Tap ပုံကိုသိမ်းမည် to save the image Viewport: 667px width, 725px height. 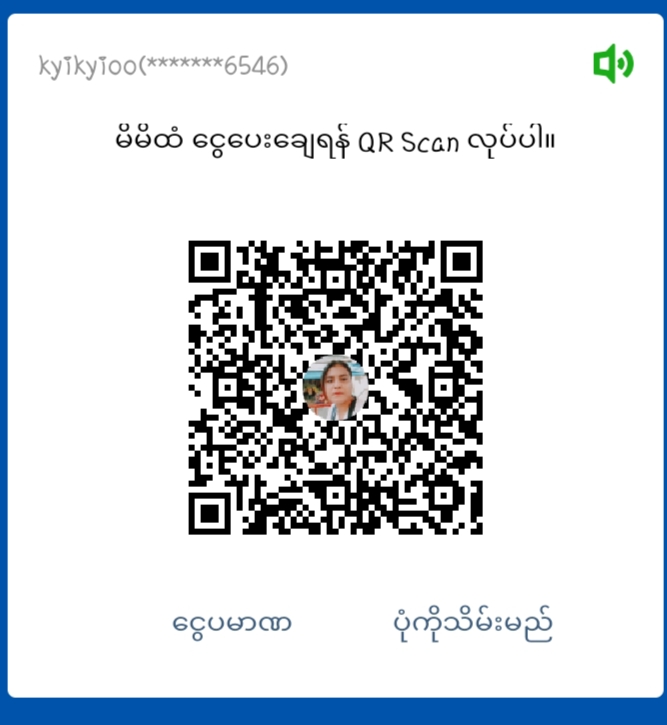[471, 624]
